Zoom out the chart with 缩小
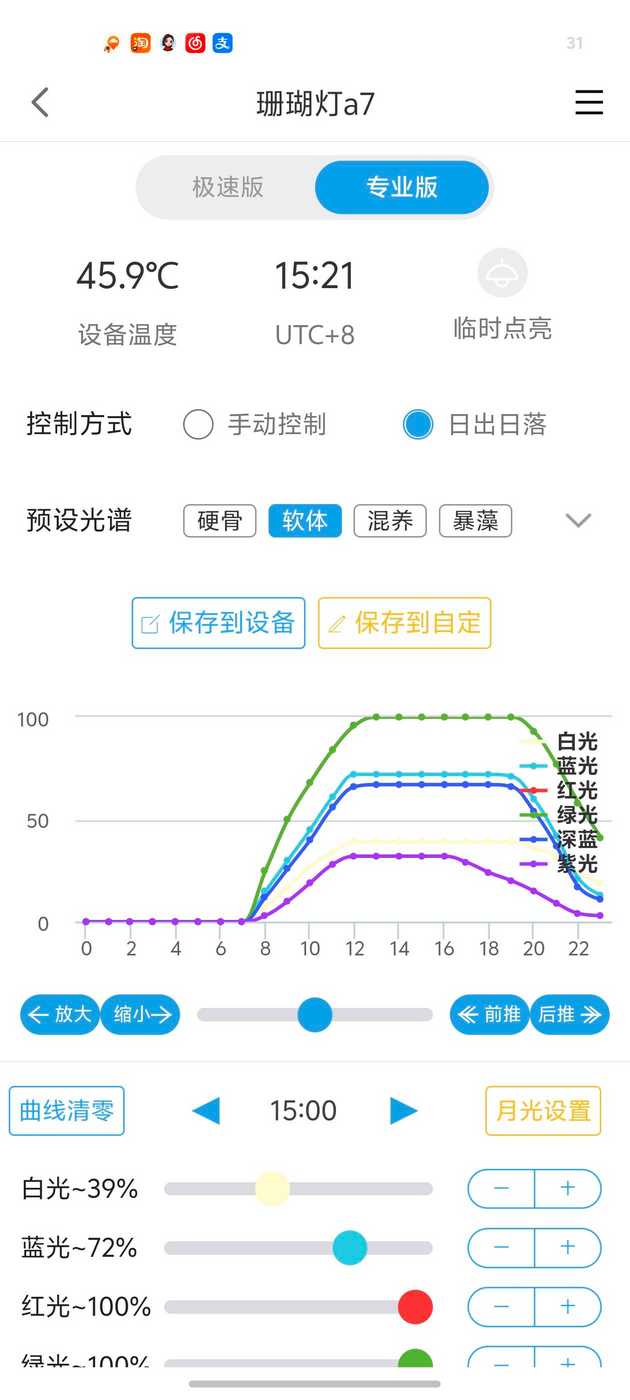 click(x=140, y=1015)
